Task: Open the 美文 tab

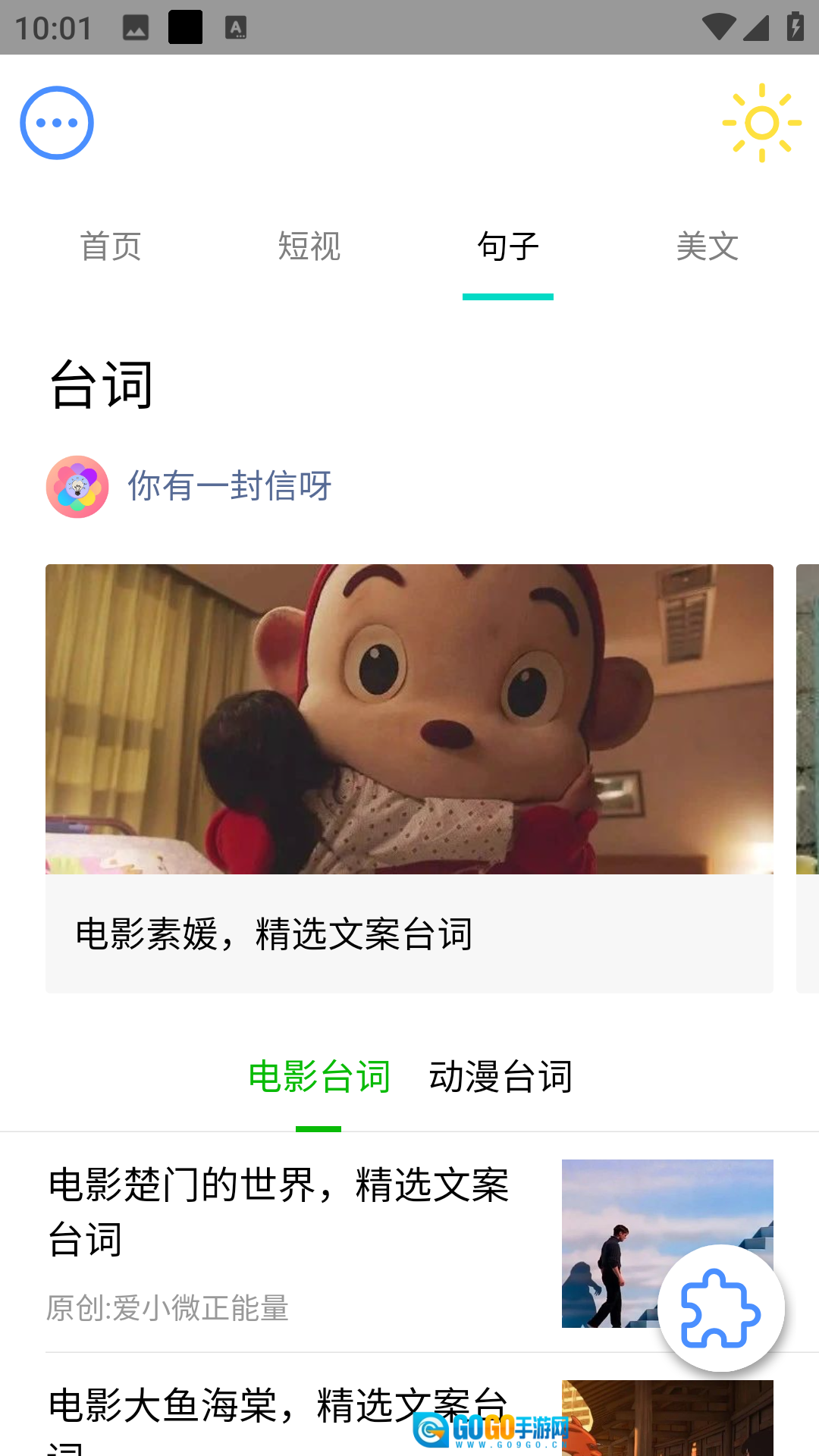Action: 708,248
